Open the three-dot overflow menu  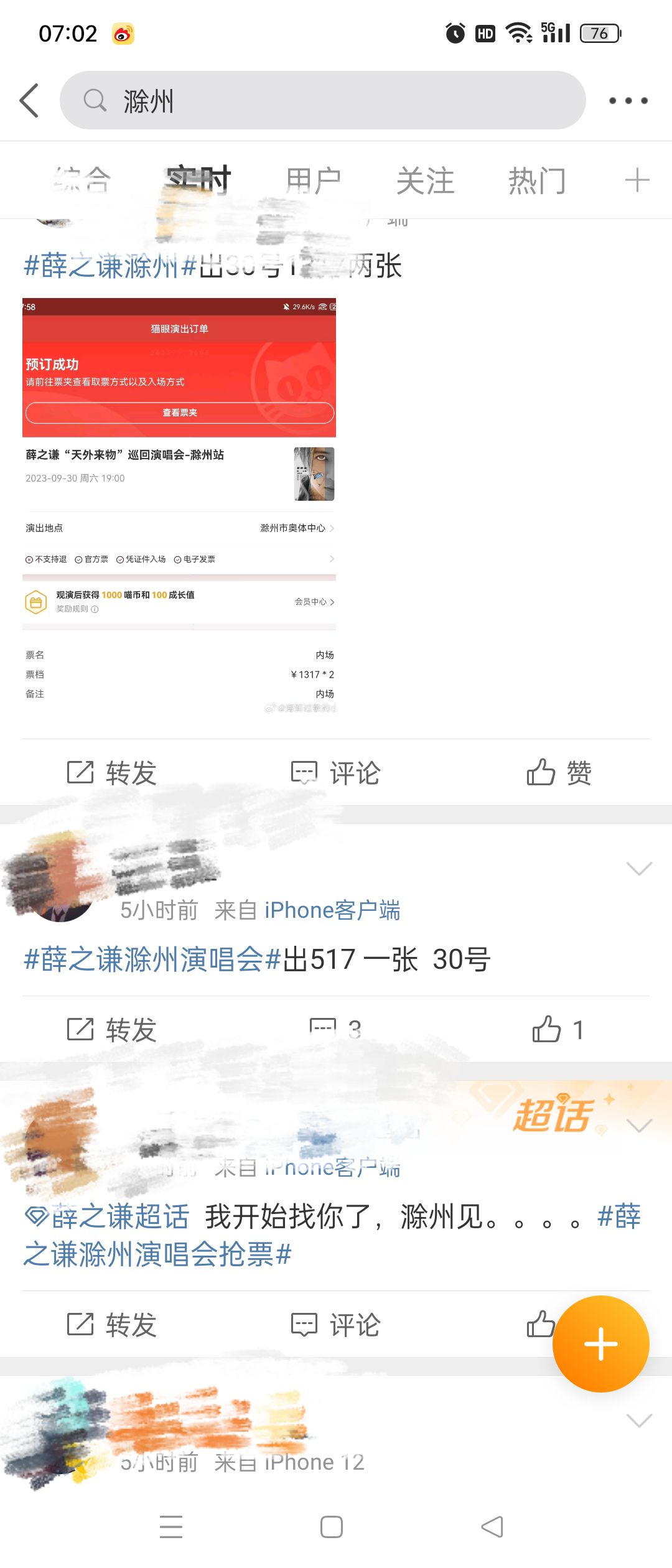[x=628, y=100]
